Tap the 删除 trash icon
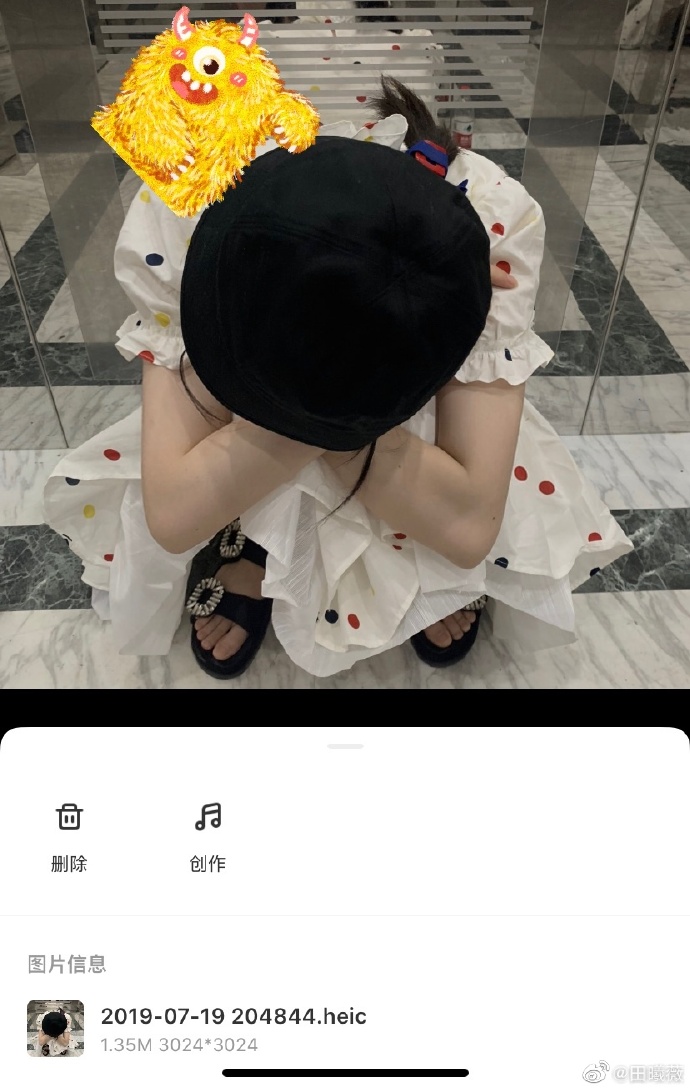 point(69,817)
